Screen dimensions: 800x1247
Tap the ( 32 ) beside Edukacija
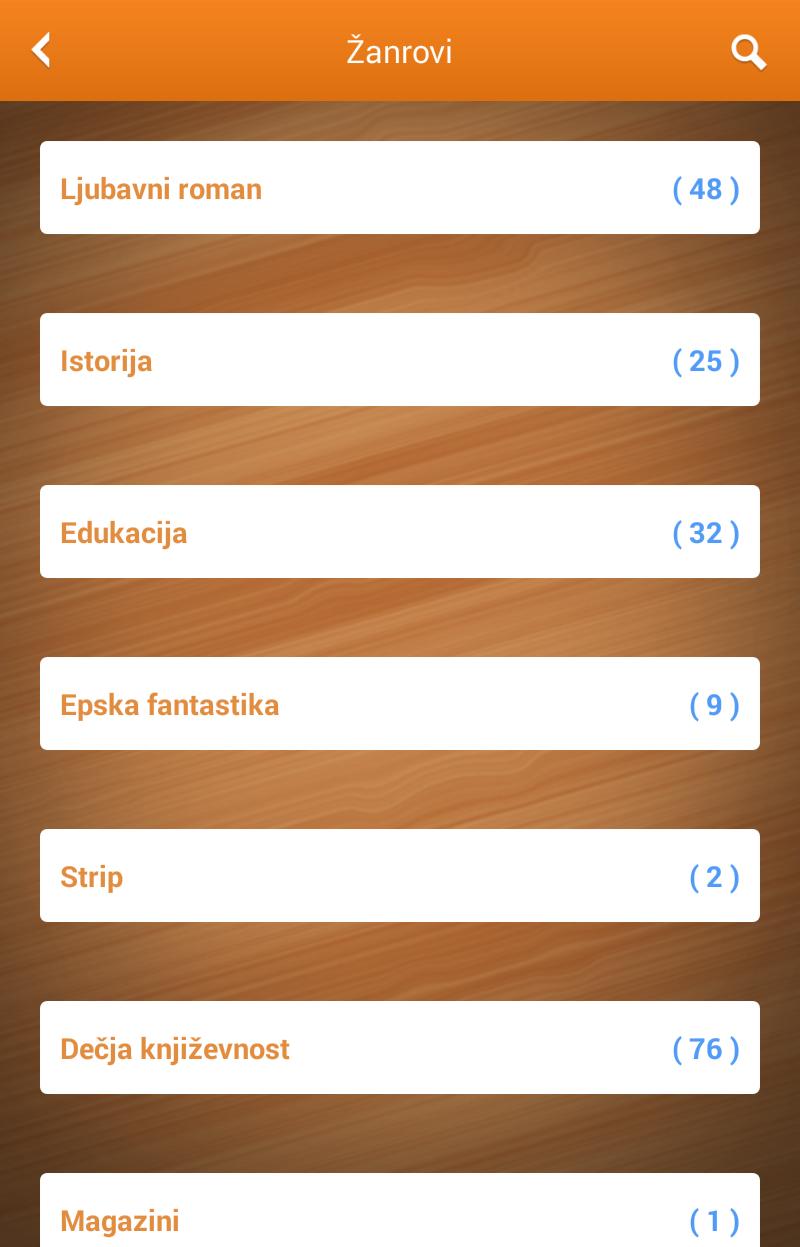point(705,532)
